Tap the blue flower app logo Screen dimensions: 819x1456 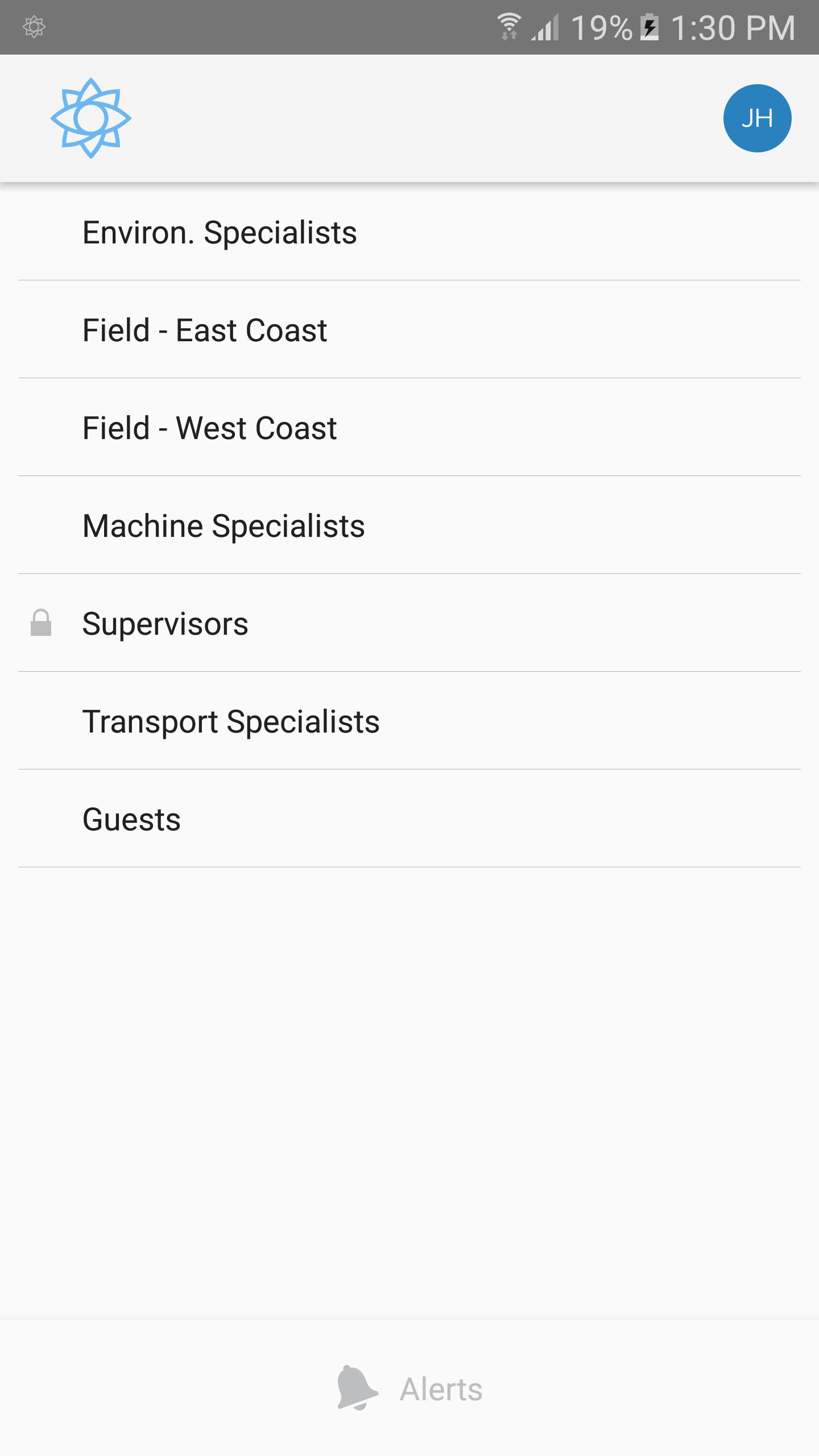[x=91, y=118]
